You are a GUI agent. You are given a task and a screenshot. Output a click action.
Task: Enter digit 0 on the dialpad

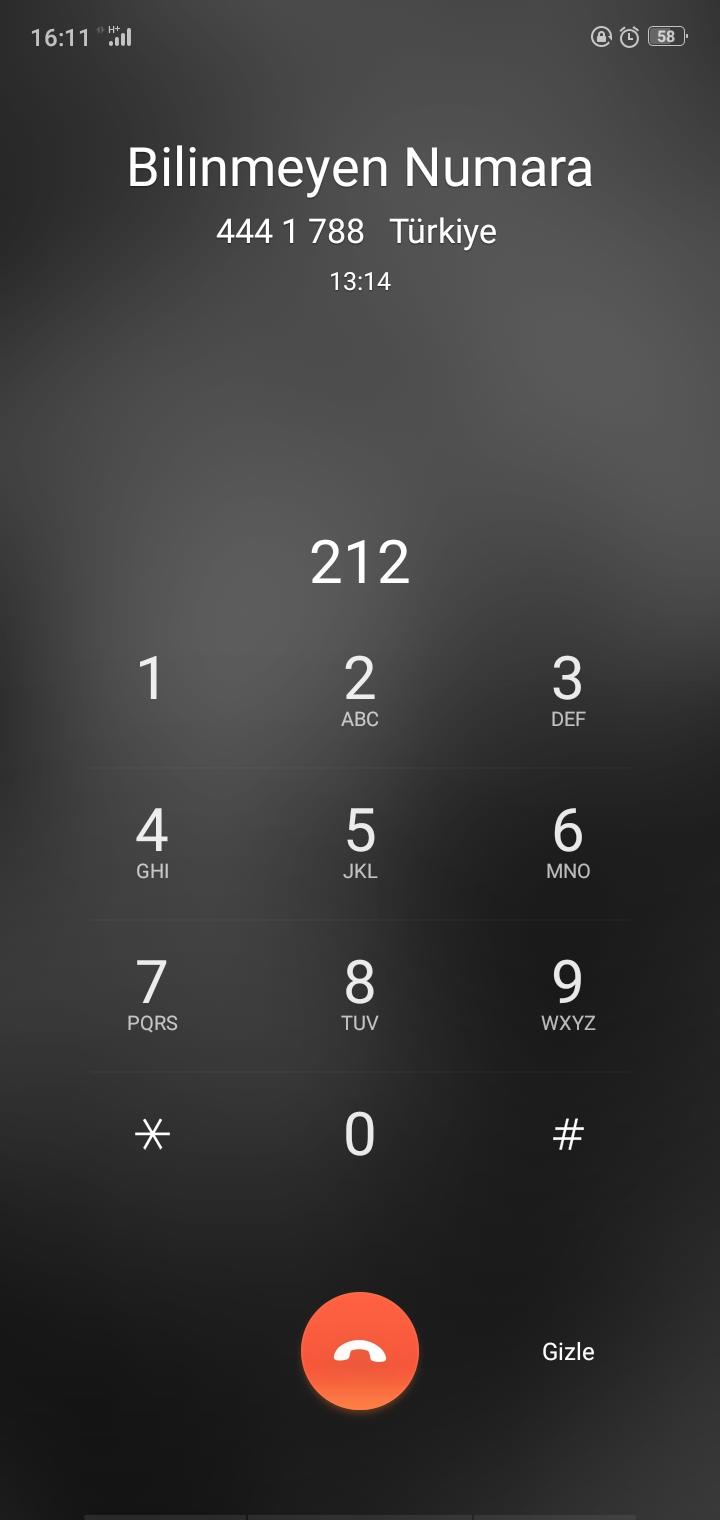pos(360,1135)
